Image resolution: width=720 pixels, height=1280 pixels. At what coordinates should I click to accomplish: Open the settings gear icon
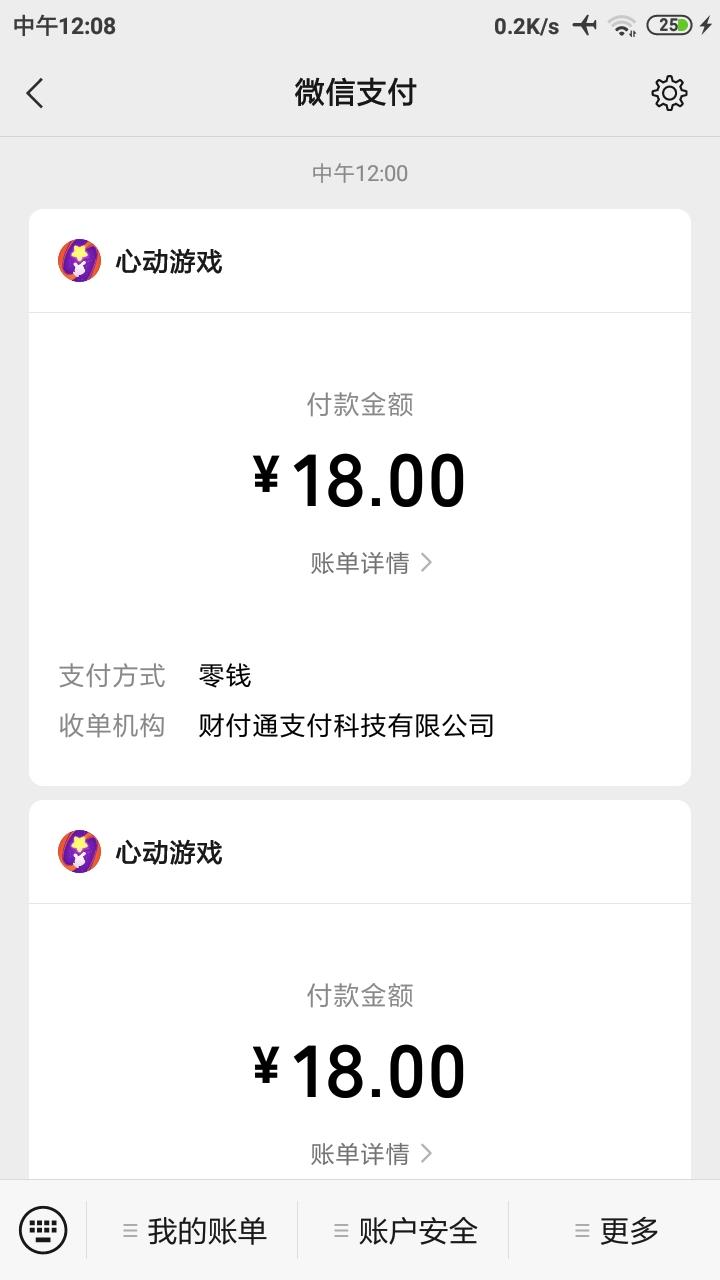click(669, 94)
